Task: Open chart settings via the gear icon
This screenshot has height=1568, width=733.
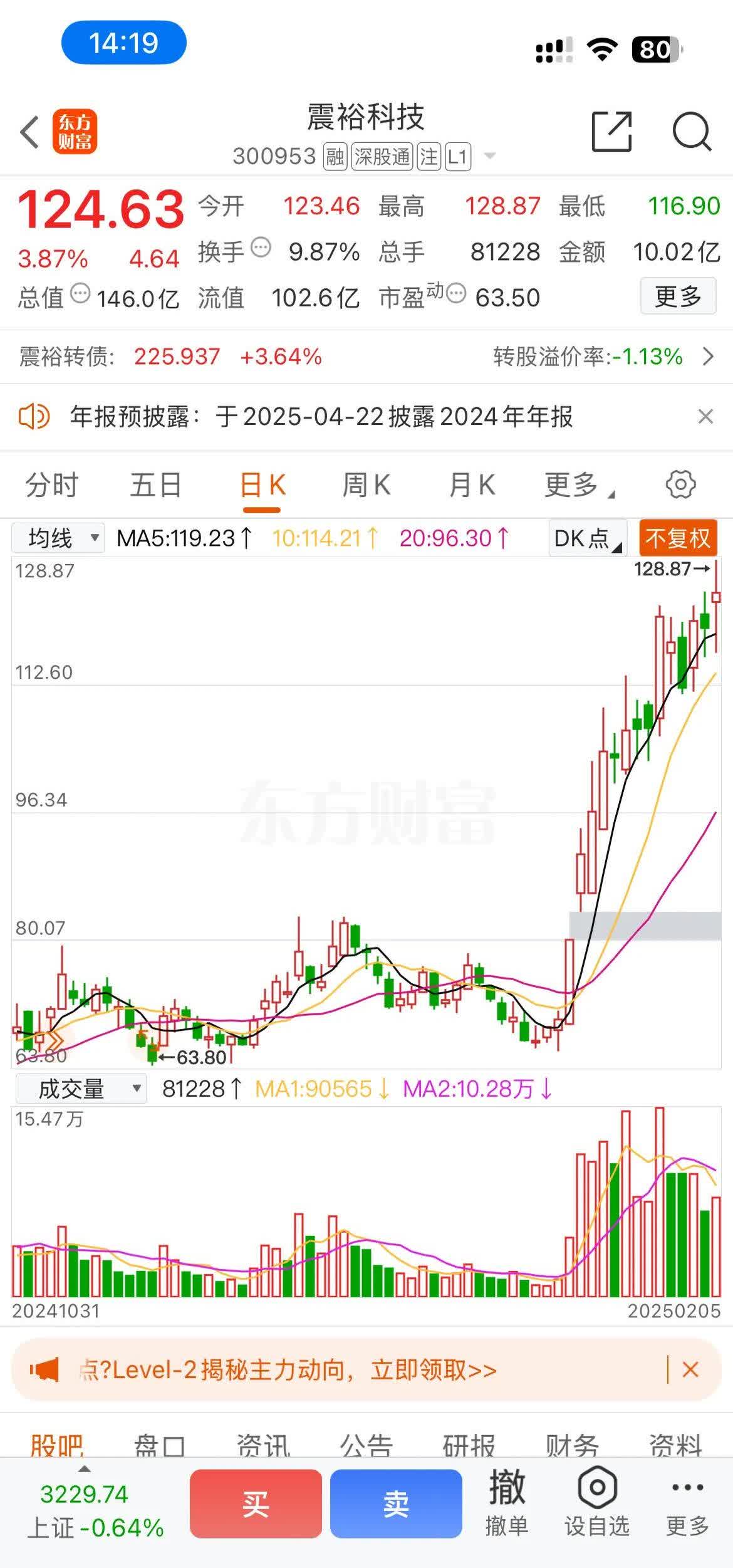Action: tap(680, 484)
